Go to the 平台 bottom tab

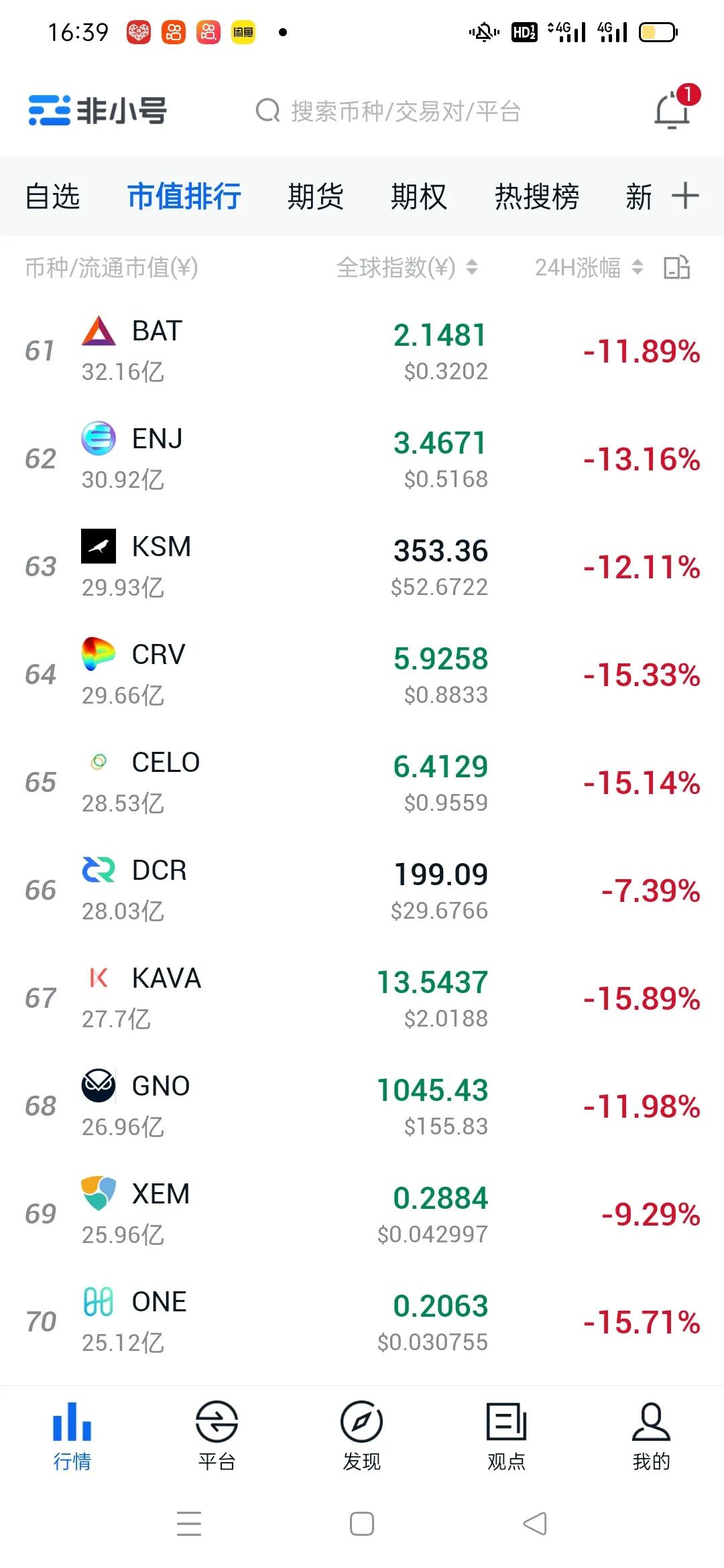click(217, 1435)
